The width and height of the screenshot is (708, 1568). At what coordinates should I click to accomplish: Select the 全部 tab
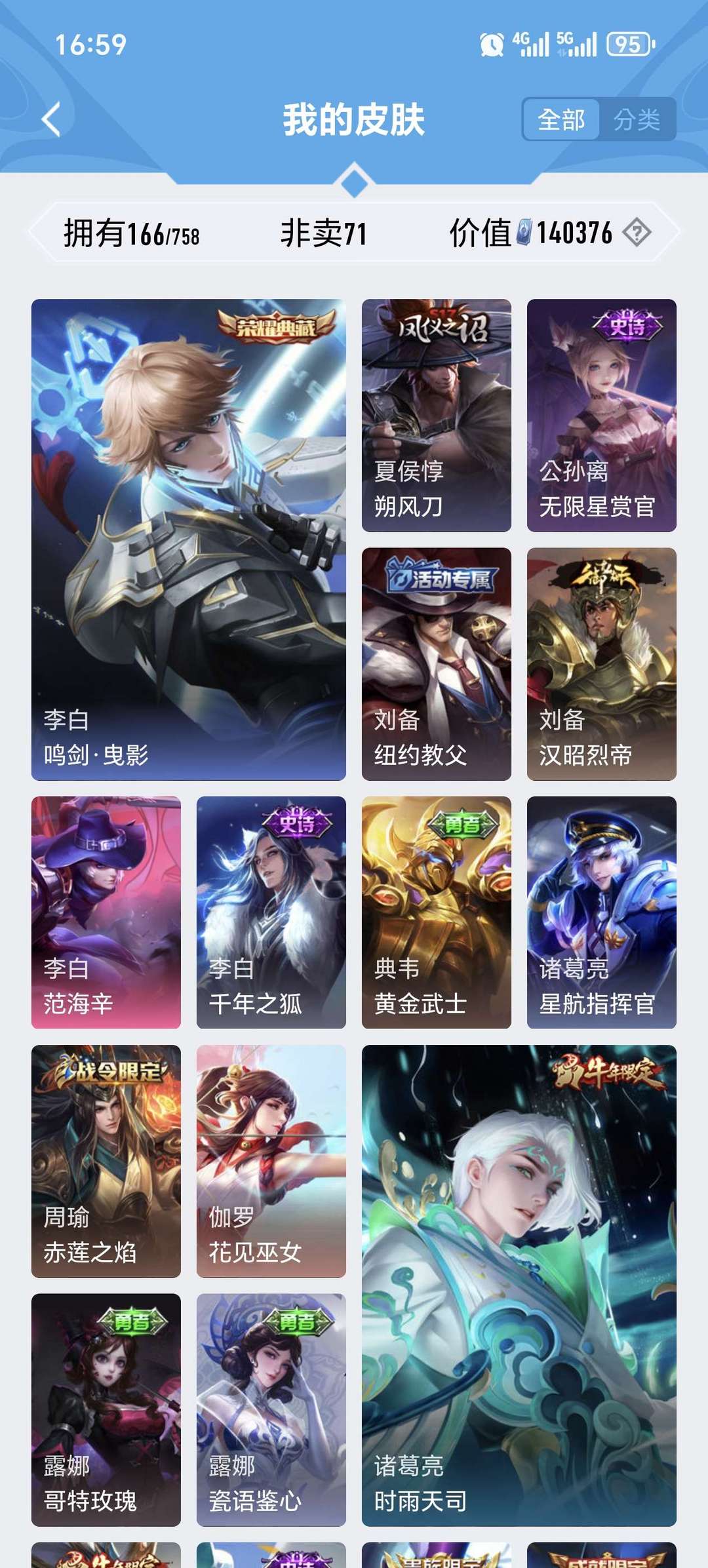coord(561,119)
